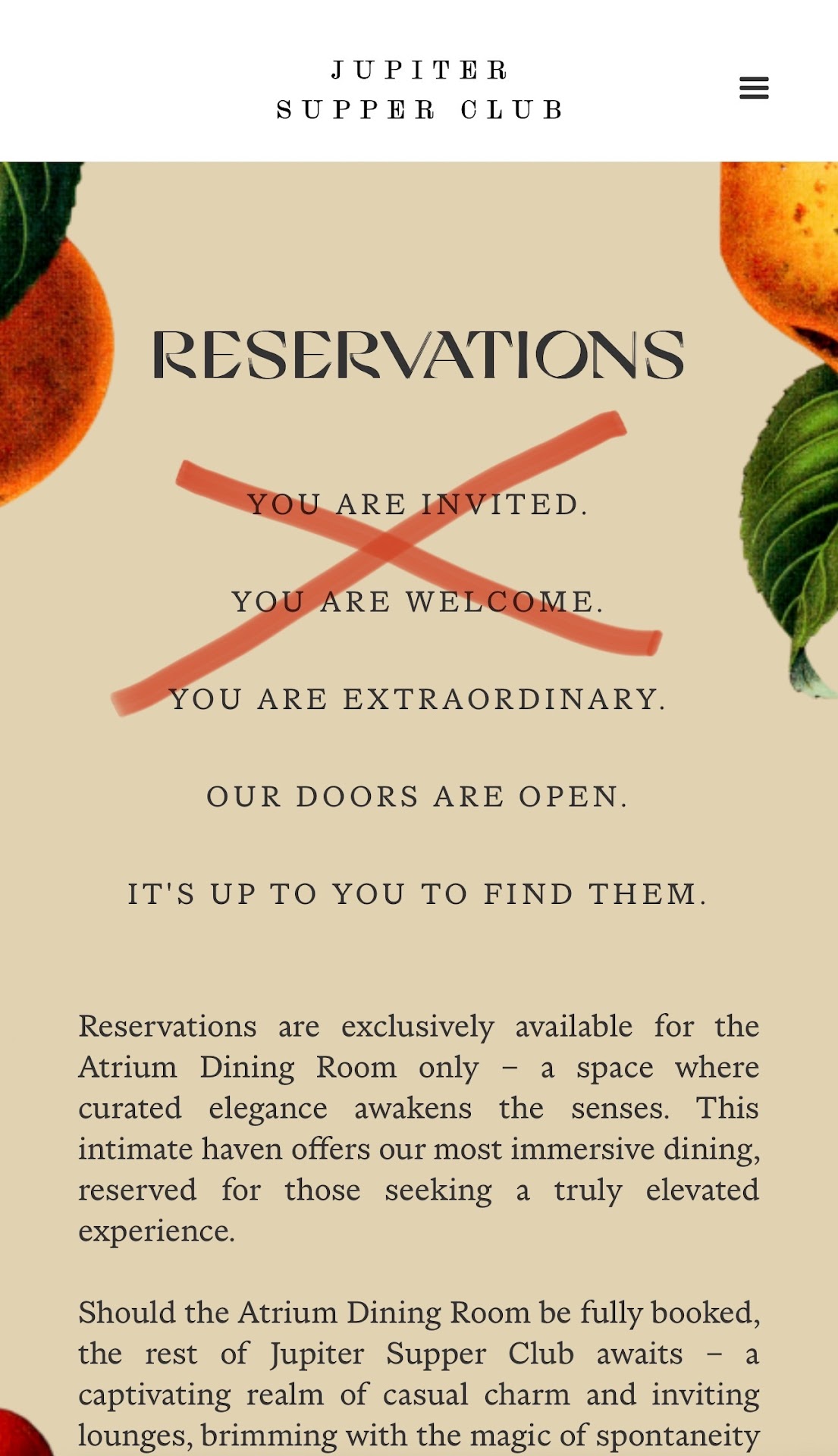Open the hamburger navigation menu

(x=754, y=88)
